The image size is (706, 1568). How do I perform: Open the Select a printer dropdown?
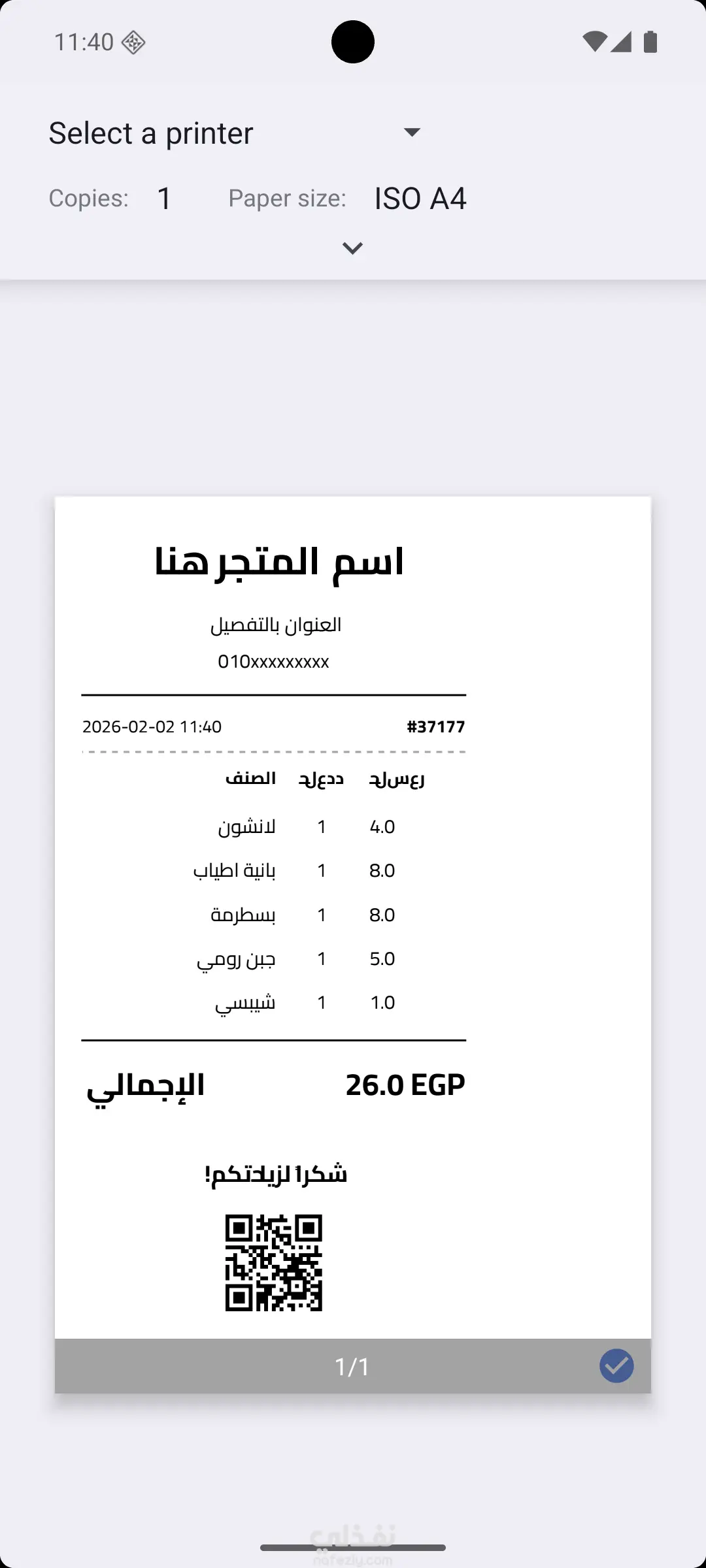coord(235,133)
